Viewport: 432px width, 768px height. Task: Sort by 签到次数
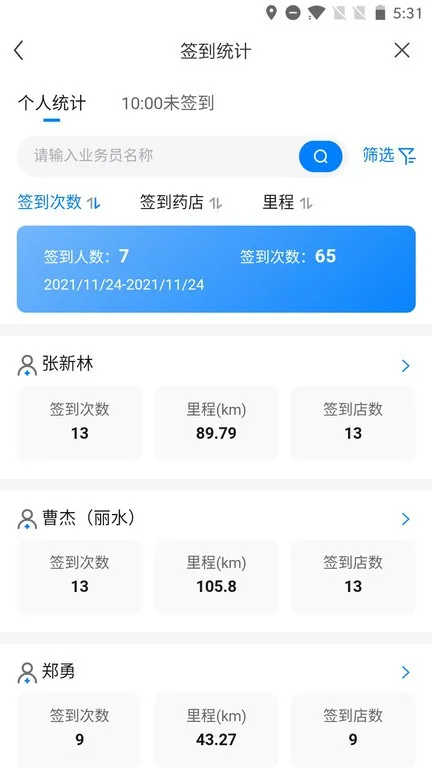tap(59, 202)
